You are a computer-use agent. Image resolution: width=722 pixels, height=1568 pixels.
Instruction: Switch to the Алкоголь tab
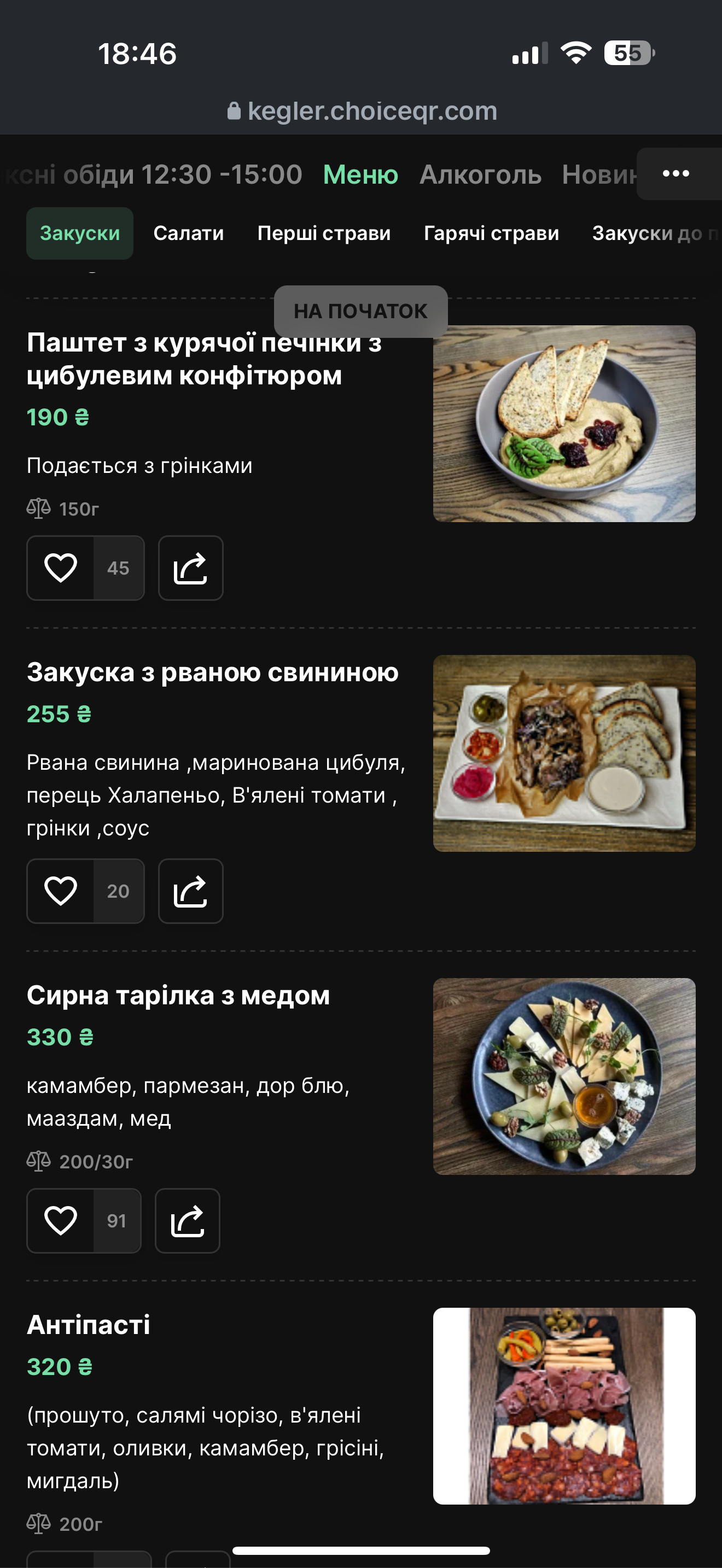click(480, 175)
